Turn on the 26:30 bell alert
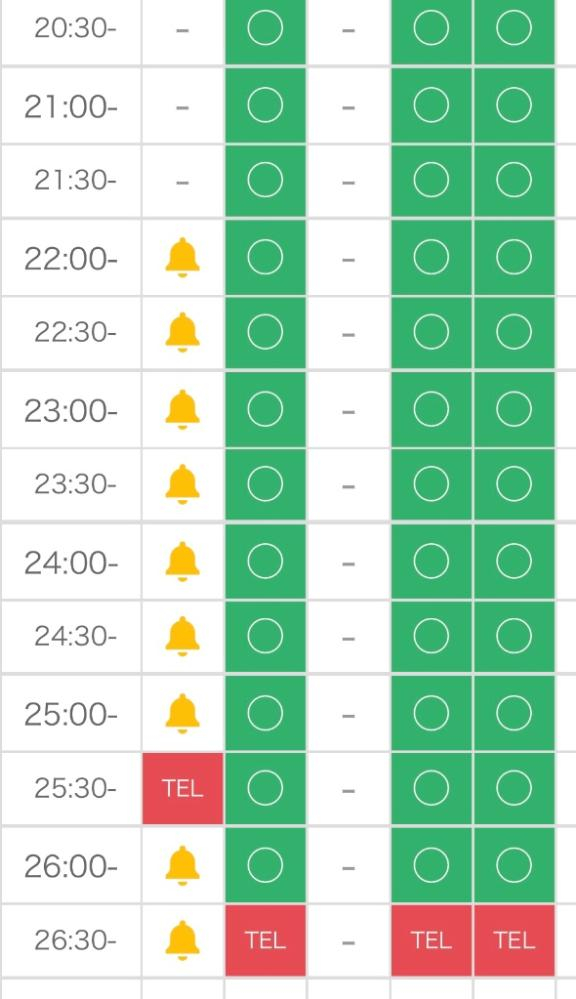Viewport: 576px width, 999px height. click(x=182, y=940)
